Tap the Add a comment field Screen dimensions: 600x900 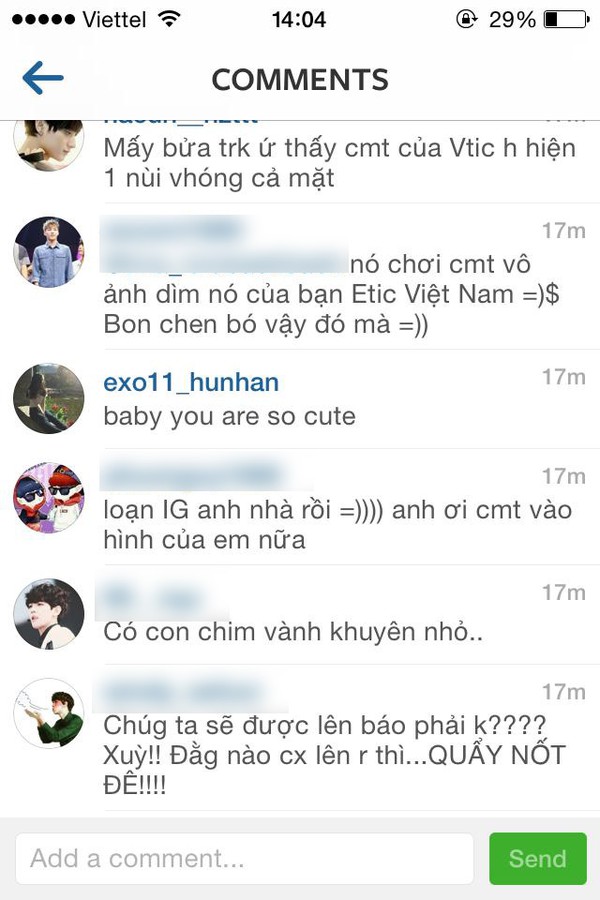[x=245, y=858]
